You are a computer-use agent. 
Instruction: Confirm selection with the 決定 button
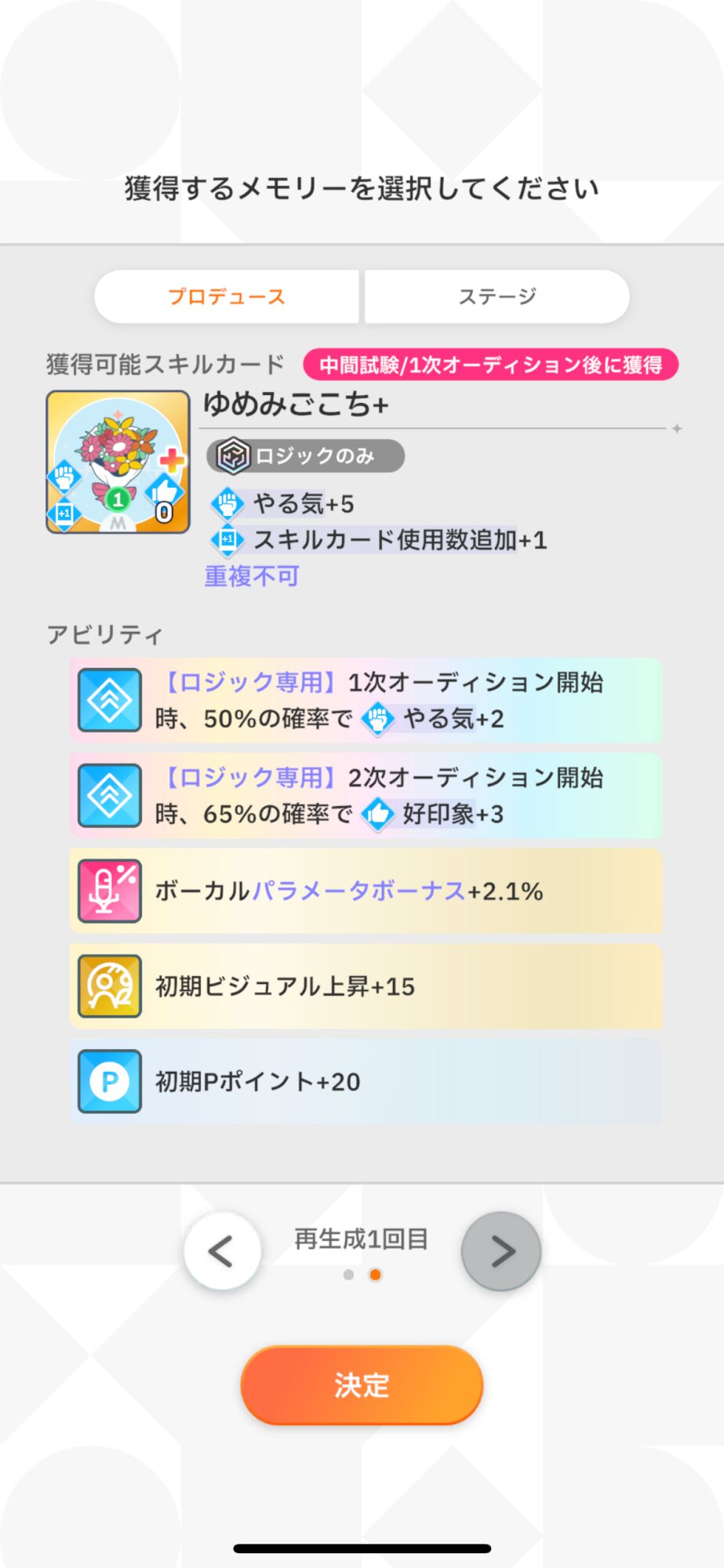(362, 1385)
